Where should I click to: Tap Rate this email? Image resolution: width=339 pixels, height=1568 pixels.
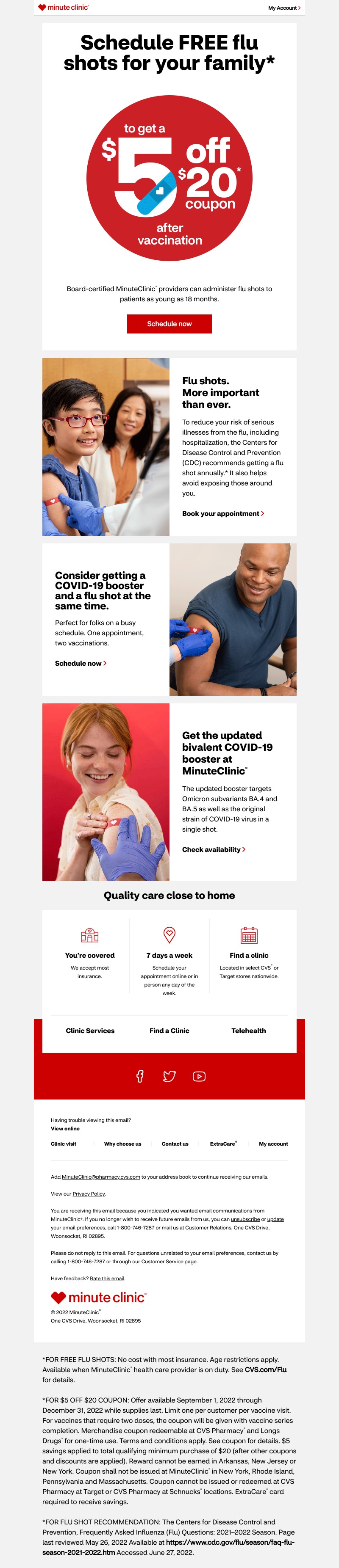point(107,1278)
